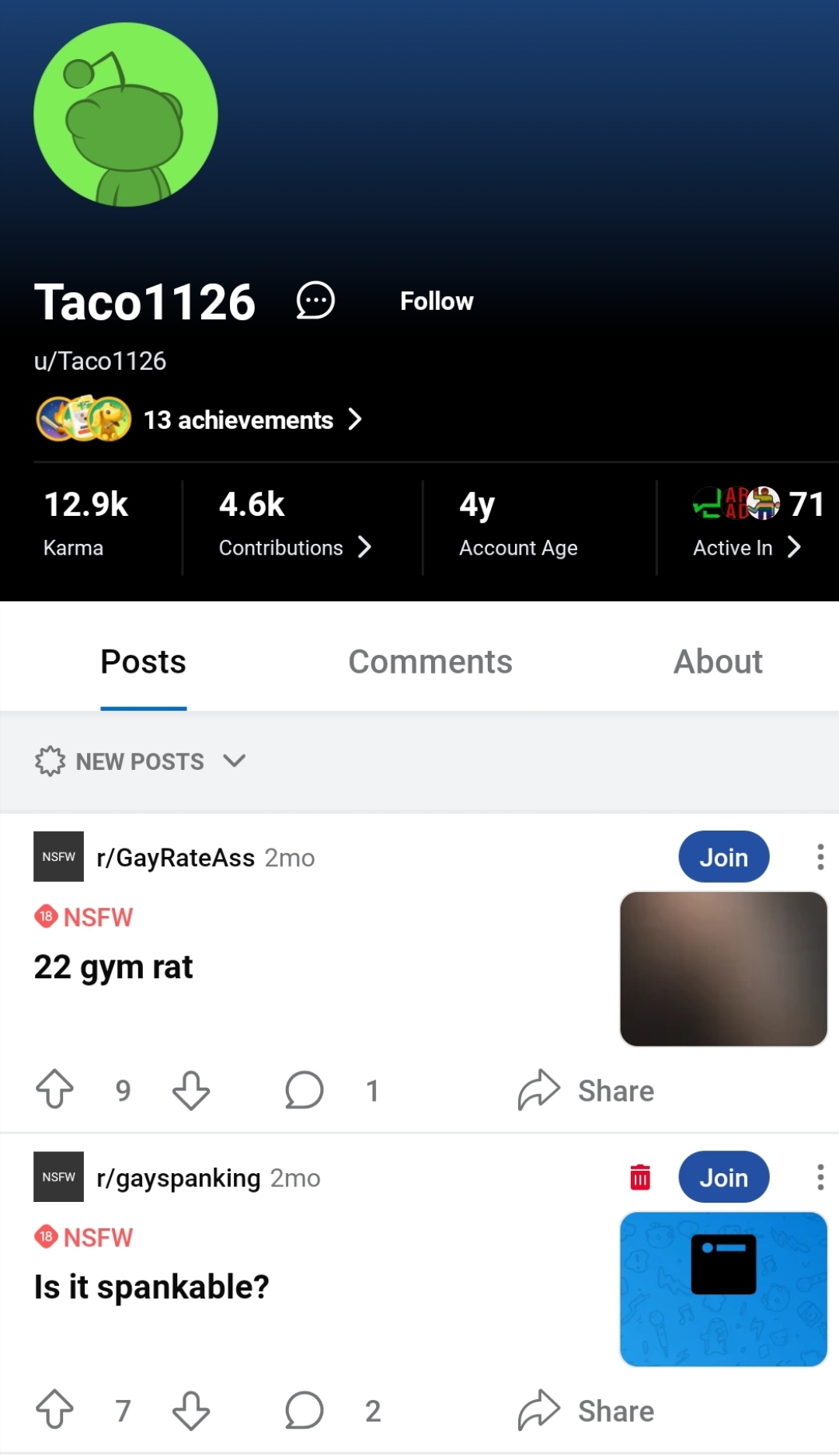Downvote the "Is it spankable?" post
This screenshot has height=1456, width=839.
tap(191, 1410)
